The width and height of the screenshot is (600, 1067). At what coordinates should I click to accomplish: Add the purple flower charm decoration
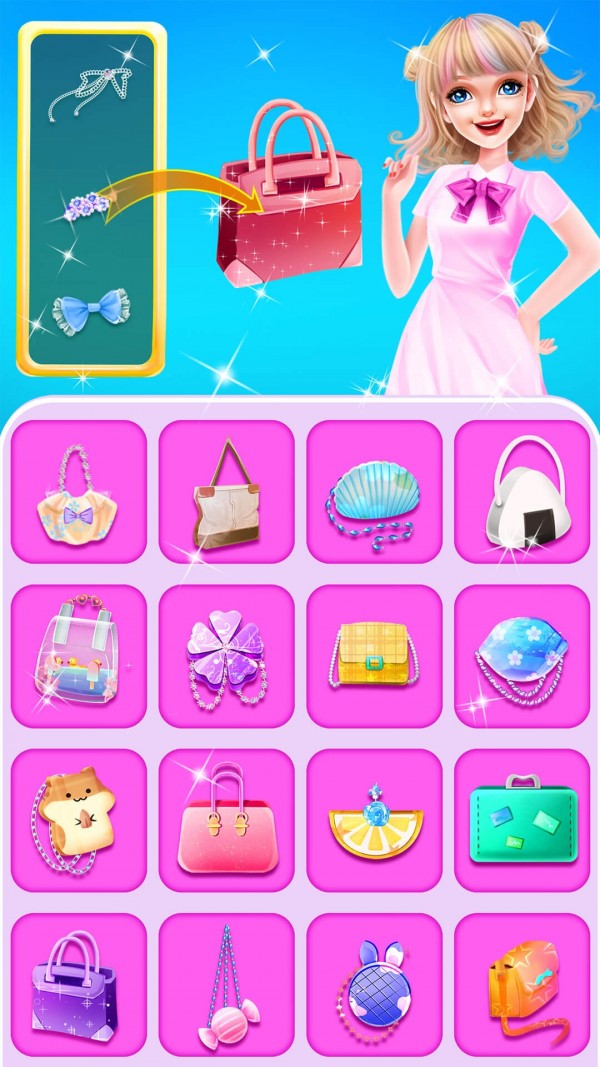pyautogui.click(x=84, y=207)
